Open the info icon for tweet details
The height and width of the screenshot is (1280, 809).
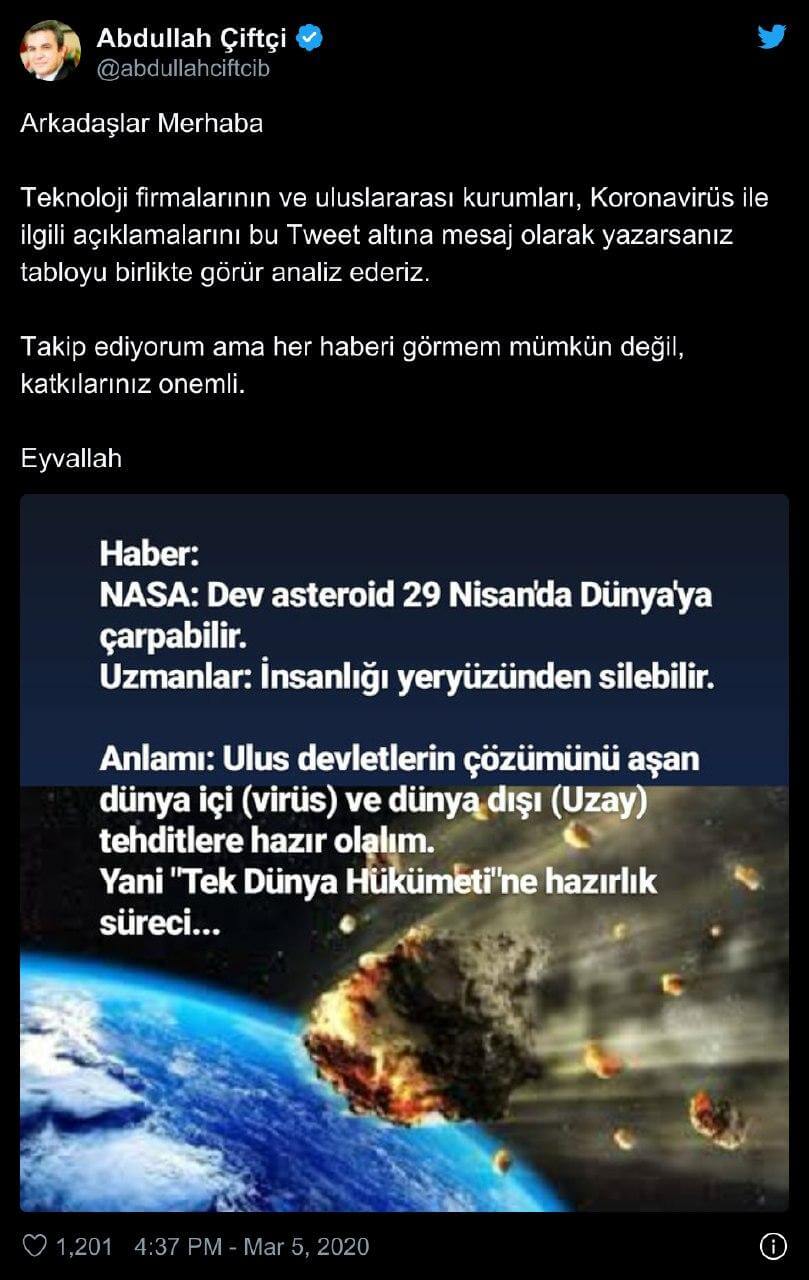point(773,1246)
